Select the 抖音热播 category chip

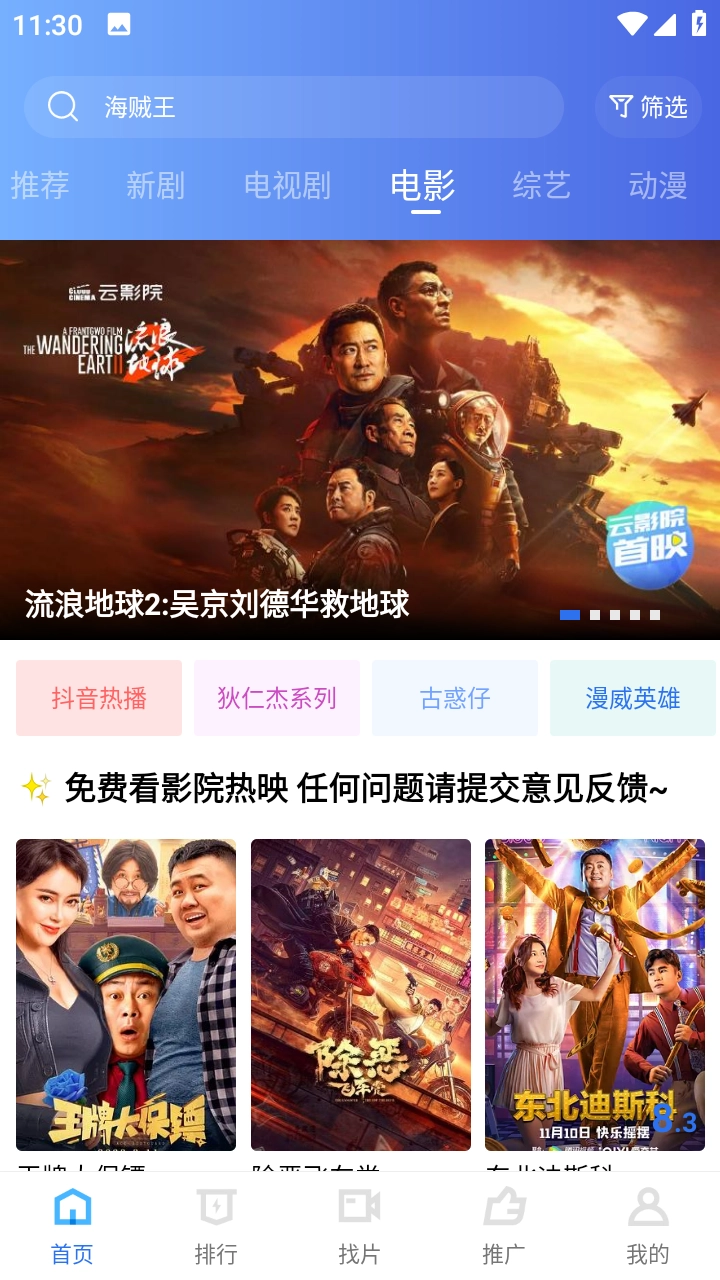click(98, 697)
